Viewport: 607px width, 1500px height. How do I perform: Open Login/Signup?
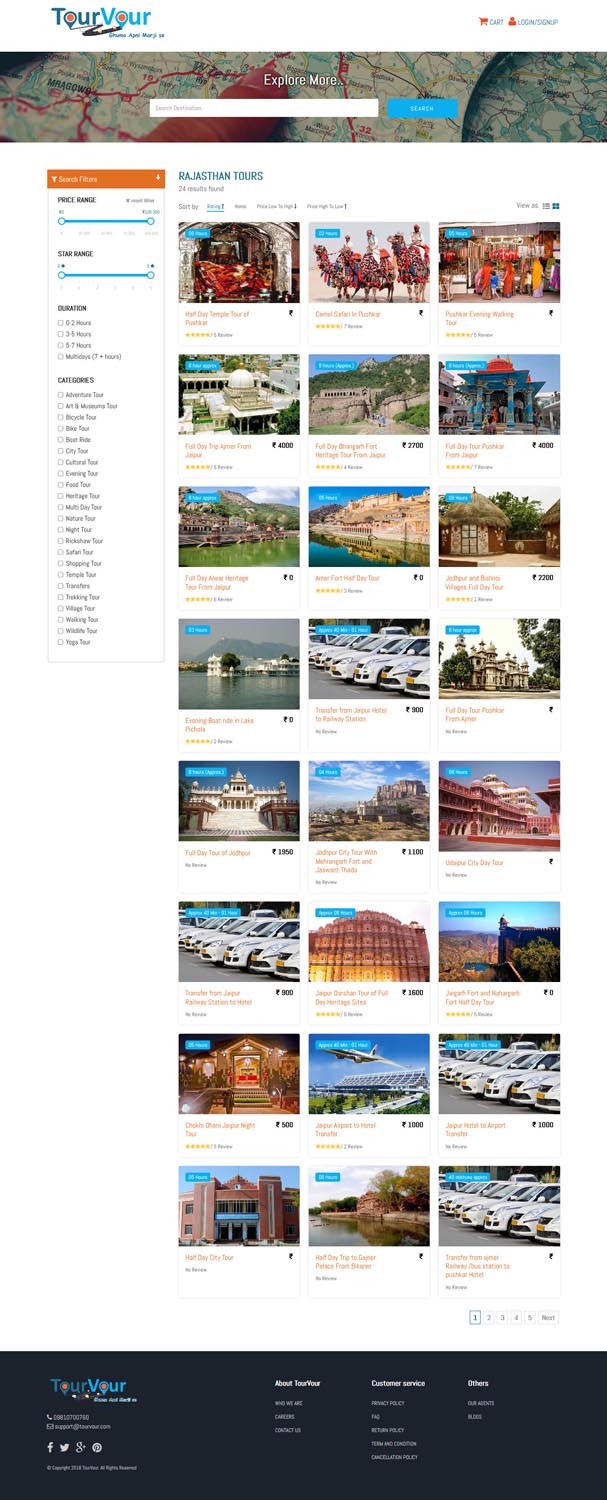(x=533, y=22)
